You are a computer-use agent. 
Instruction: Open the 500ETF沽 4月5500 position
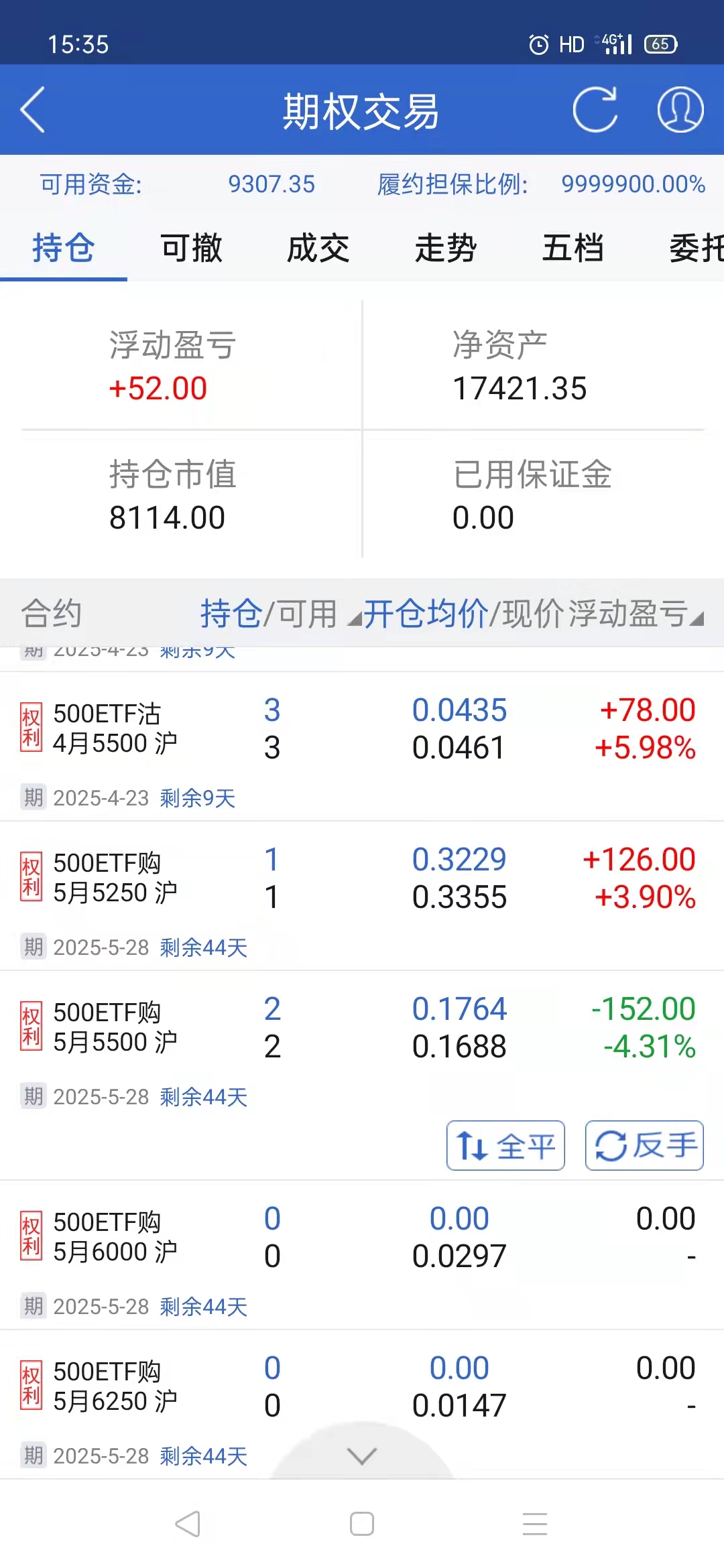[x=115, y=728]
